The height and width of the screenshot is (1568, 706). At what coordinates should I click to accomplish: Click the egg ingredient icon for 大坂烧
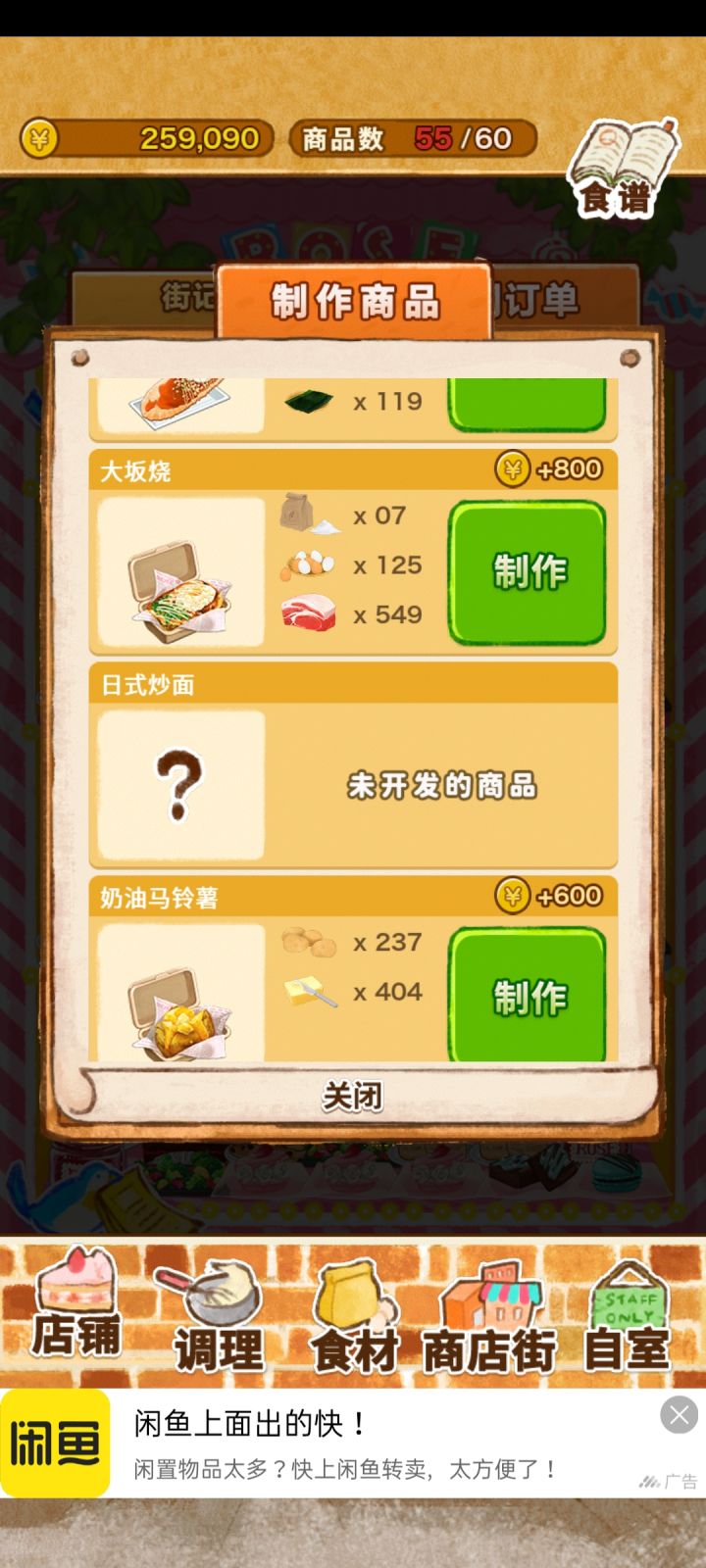point(307,564)
